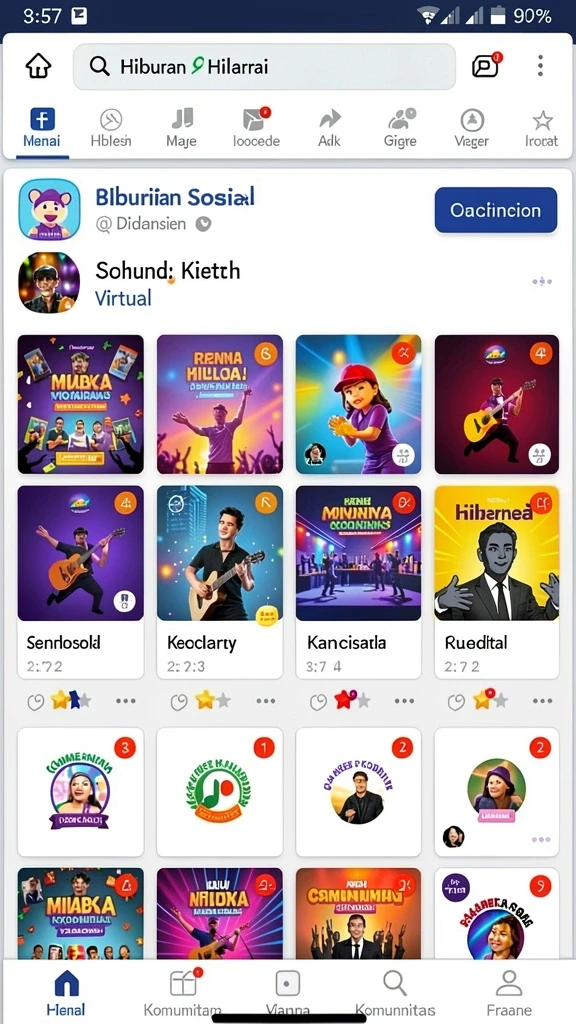Open more options beside Sohund: Kietth

tap(542, 281)
